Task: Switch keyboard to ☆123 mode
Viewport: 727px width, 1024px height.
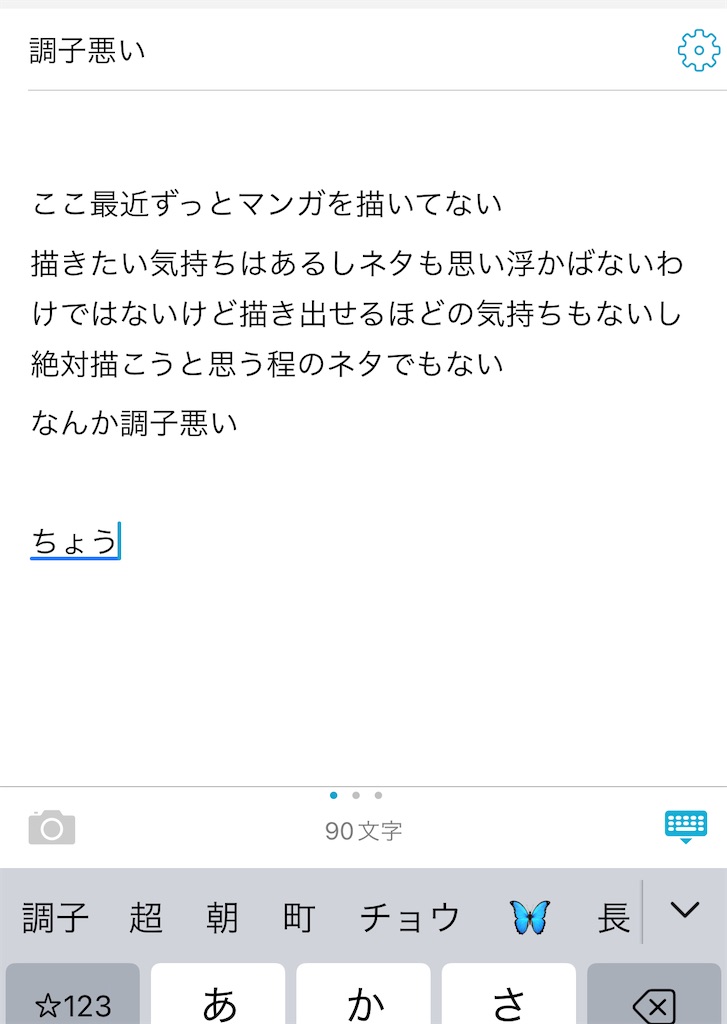Action: pyautogui.click(x=73, y=1000)
